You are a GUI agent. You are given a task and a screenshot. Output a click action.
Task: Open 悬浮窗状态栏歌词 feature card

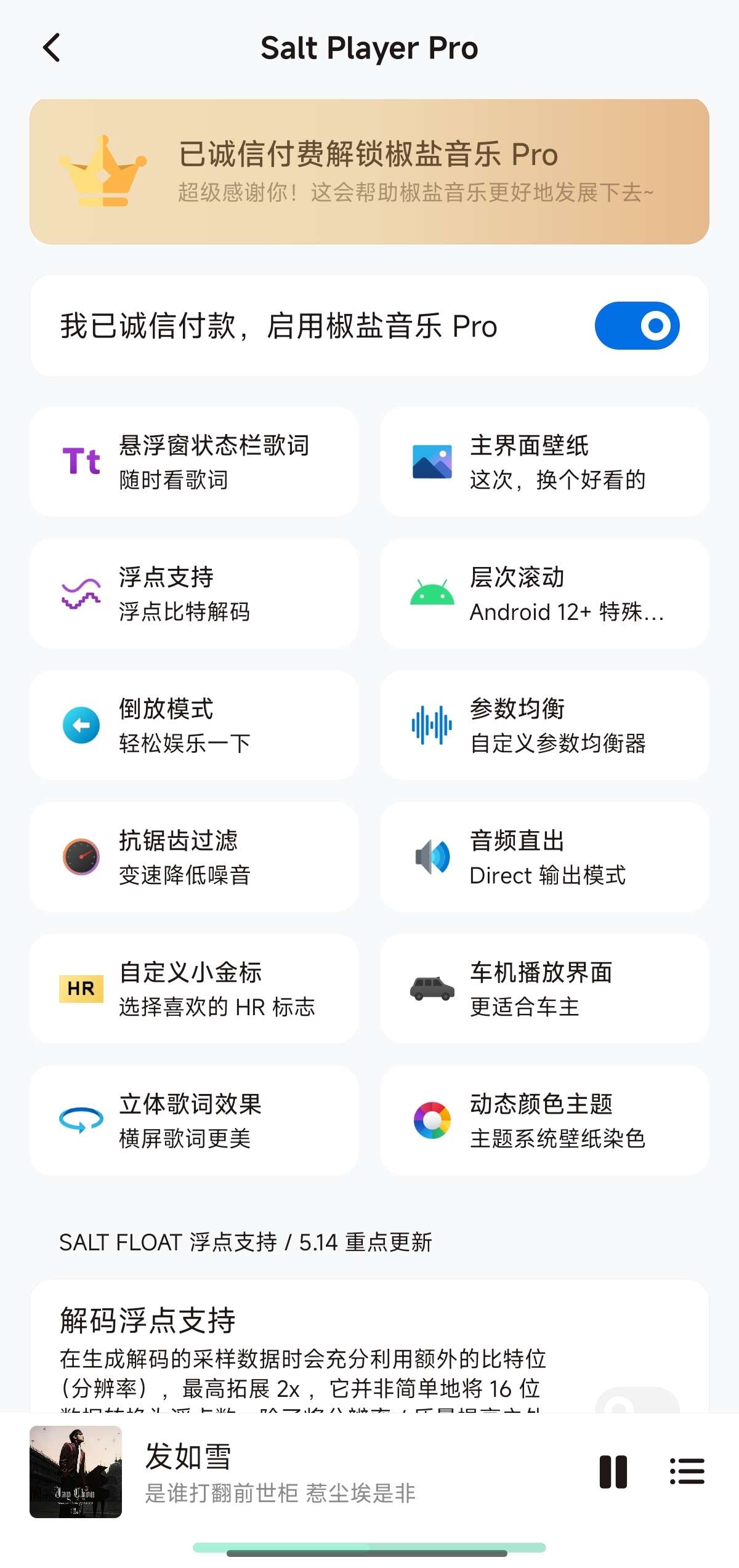[x=194, y=462]
